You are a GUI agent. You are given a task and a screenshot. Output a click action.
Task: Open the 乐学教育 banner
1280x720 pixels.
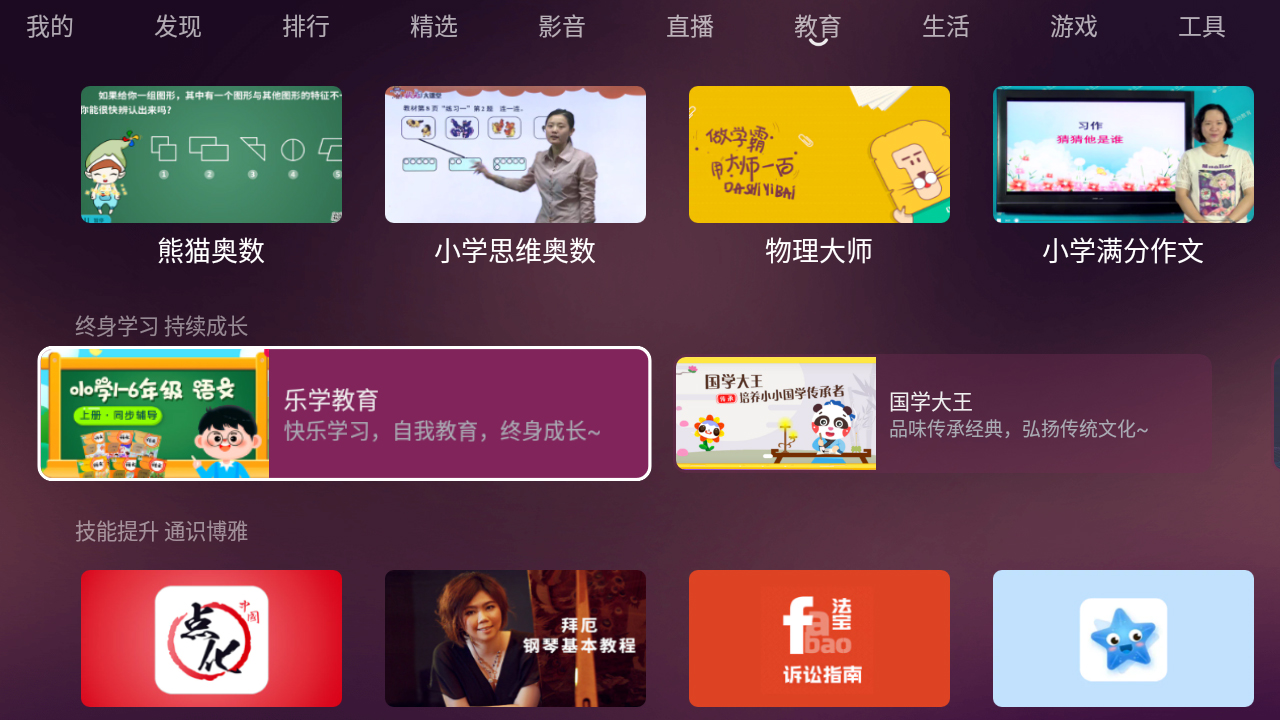345,414
